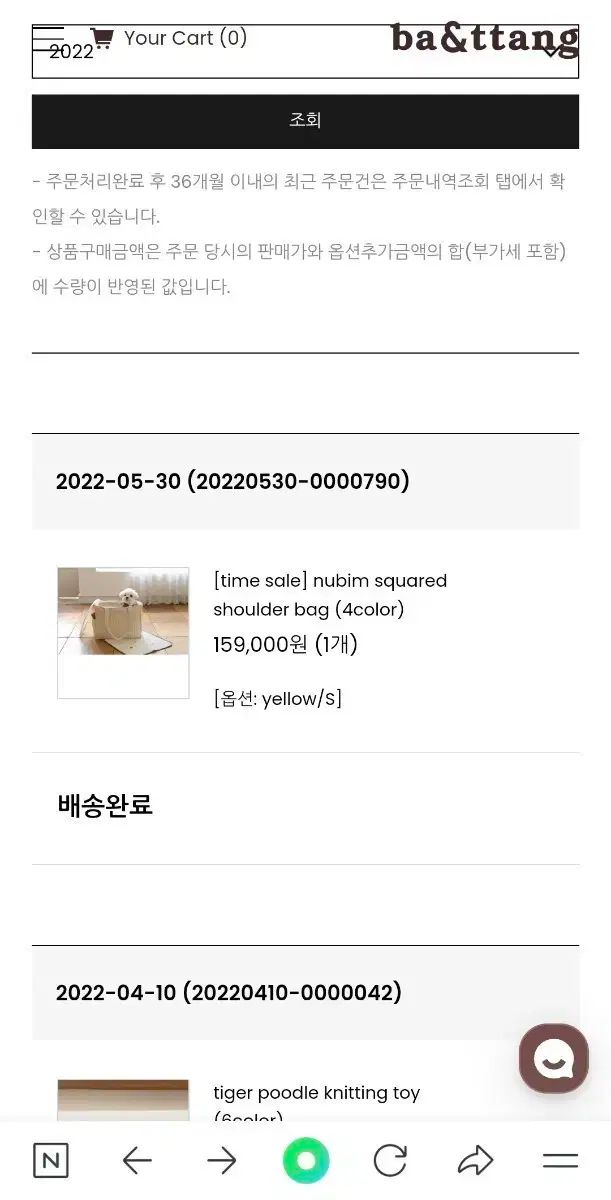The width and height of the screenshot is (611, 1200).
Task: Open the chat support bubble
Action: pyautogui.click(x=553, y=1058)
